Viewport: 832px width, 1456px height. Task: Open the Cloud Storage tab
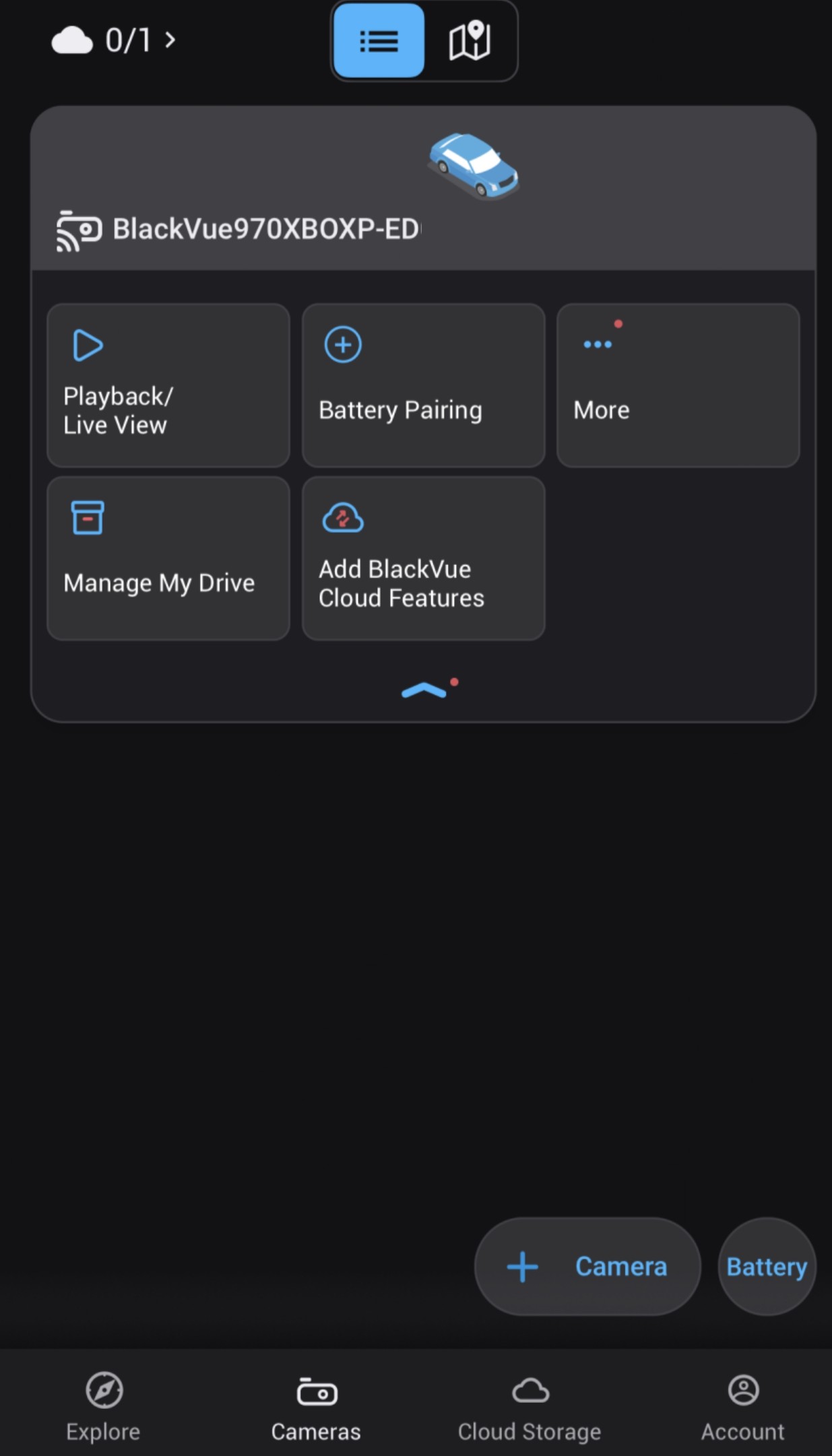pos(530,1406)
